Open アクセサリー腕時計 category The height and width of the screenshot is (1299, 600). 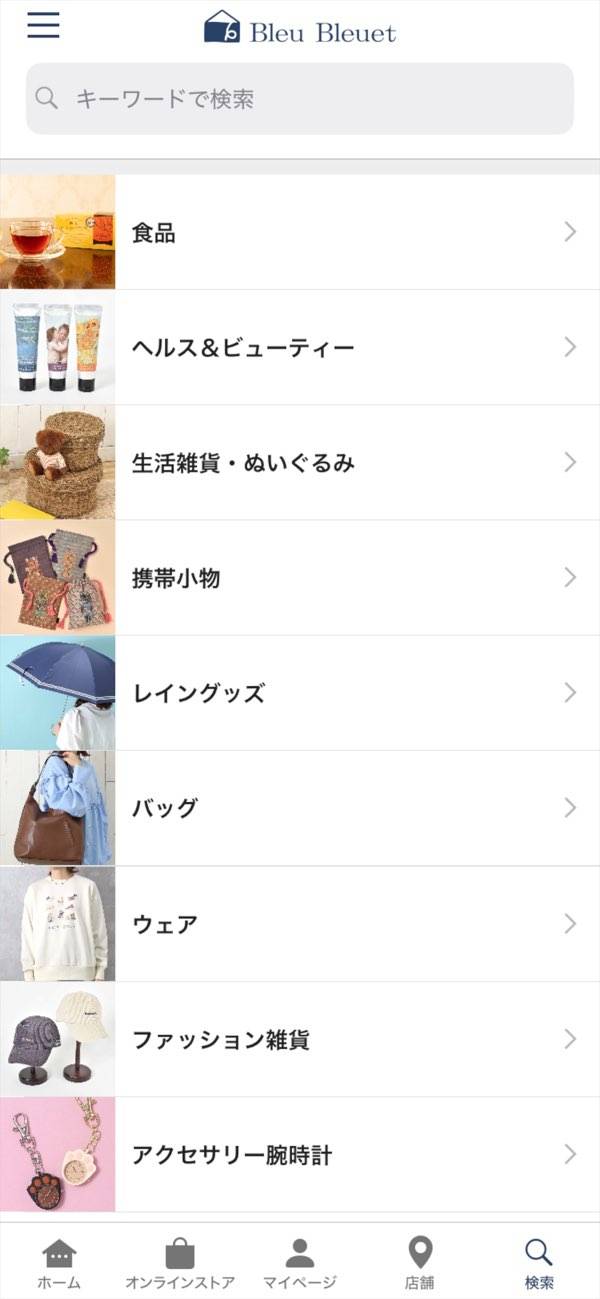(300, 1154)
